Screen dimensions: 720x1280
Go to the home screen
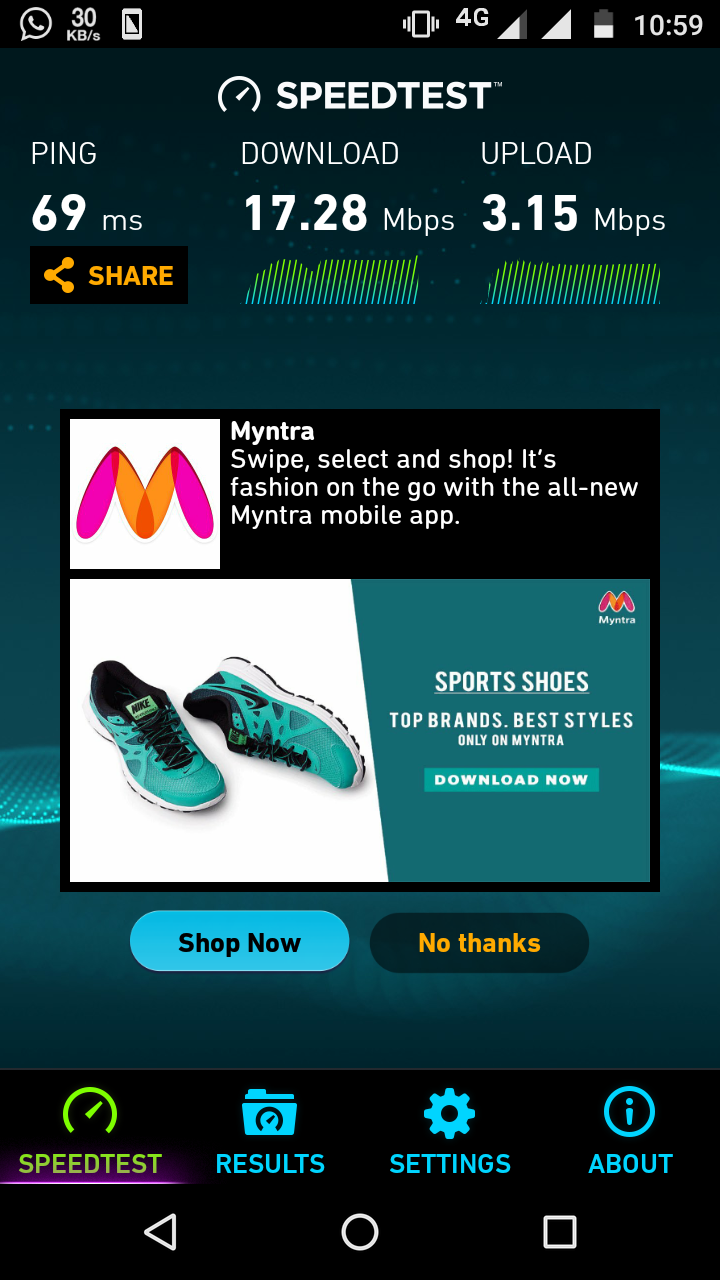[x=360, y=1232]
